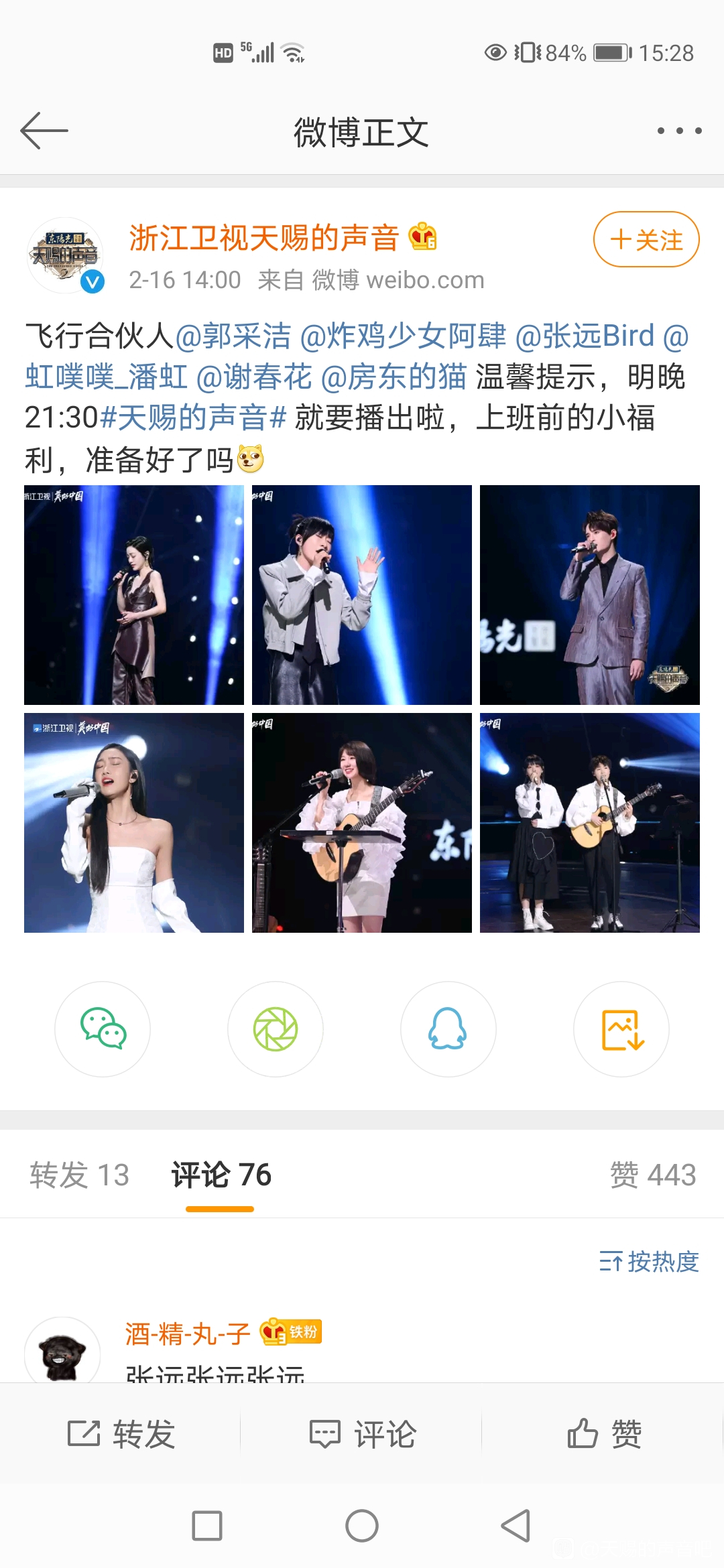Change the comment sorting via 按热度
This screenshot has width=724, height=1568.
click(x=649, y=1262)
